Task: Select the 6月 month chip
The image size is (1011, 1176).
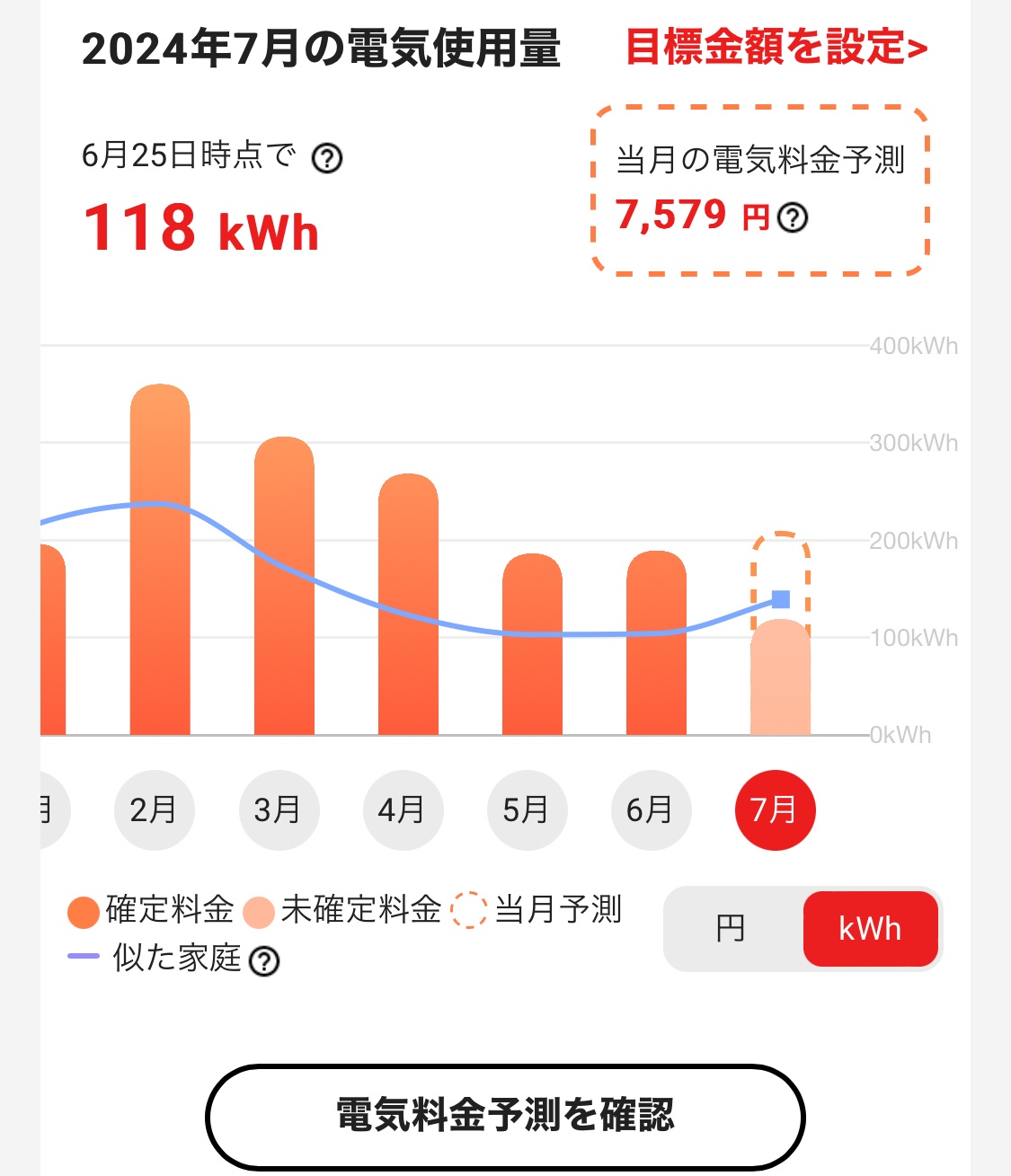Action: click(x=650, y=809)
